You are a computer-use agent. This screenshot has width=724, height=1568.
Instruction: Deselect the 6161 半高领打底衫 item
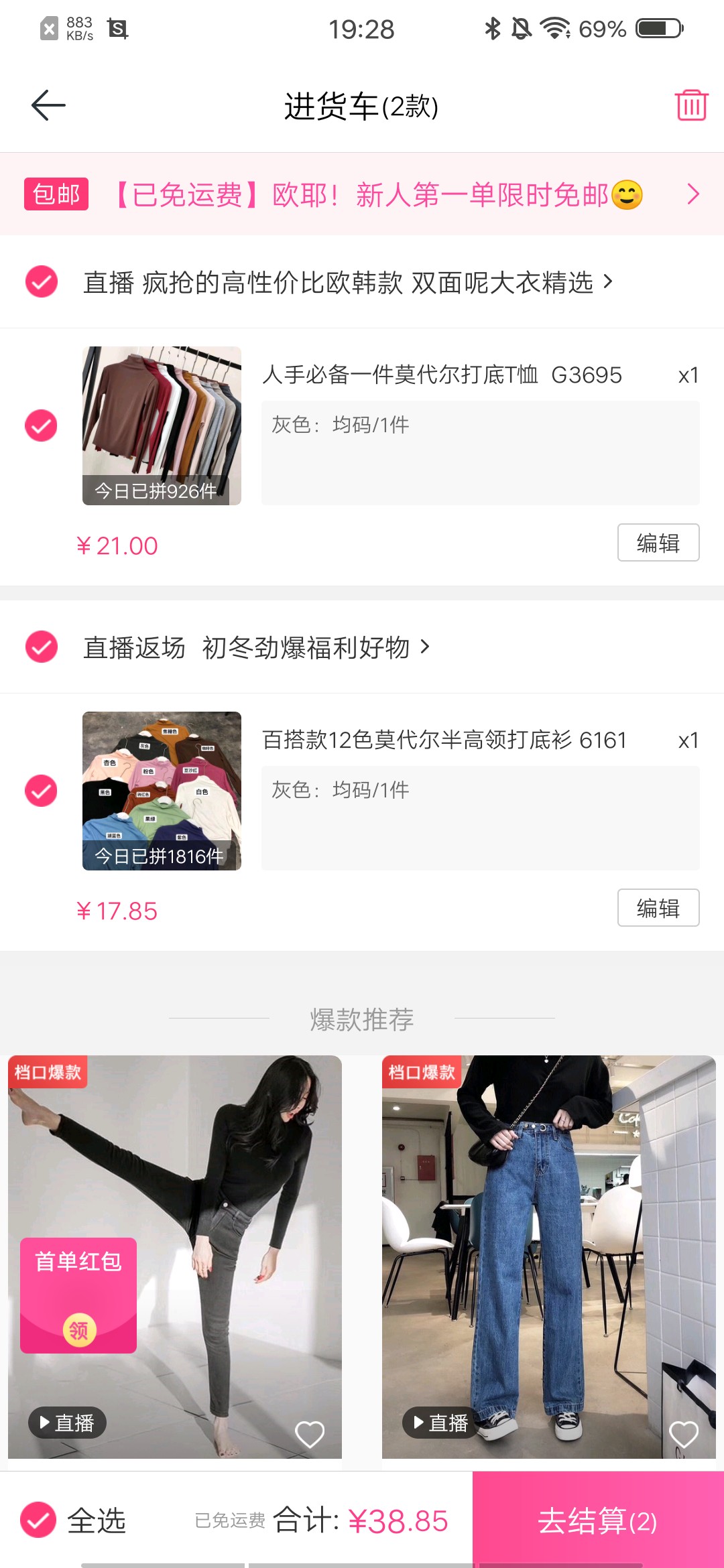coord(41,791)
